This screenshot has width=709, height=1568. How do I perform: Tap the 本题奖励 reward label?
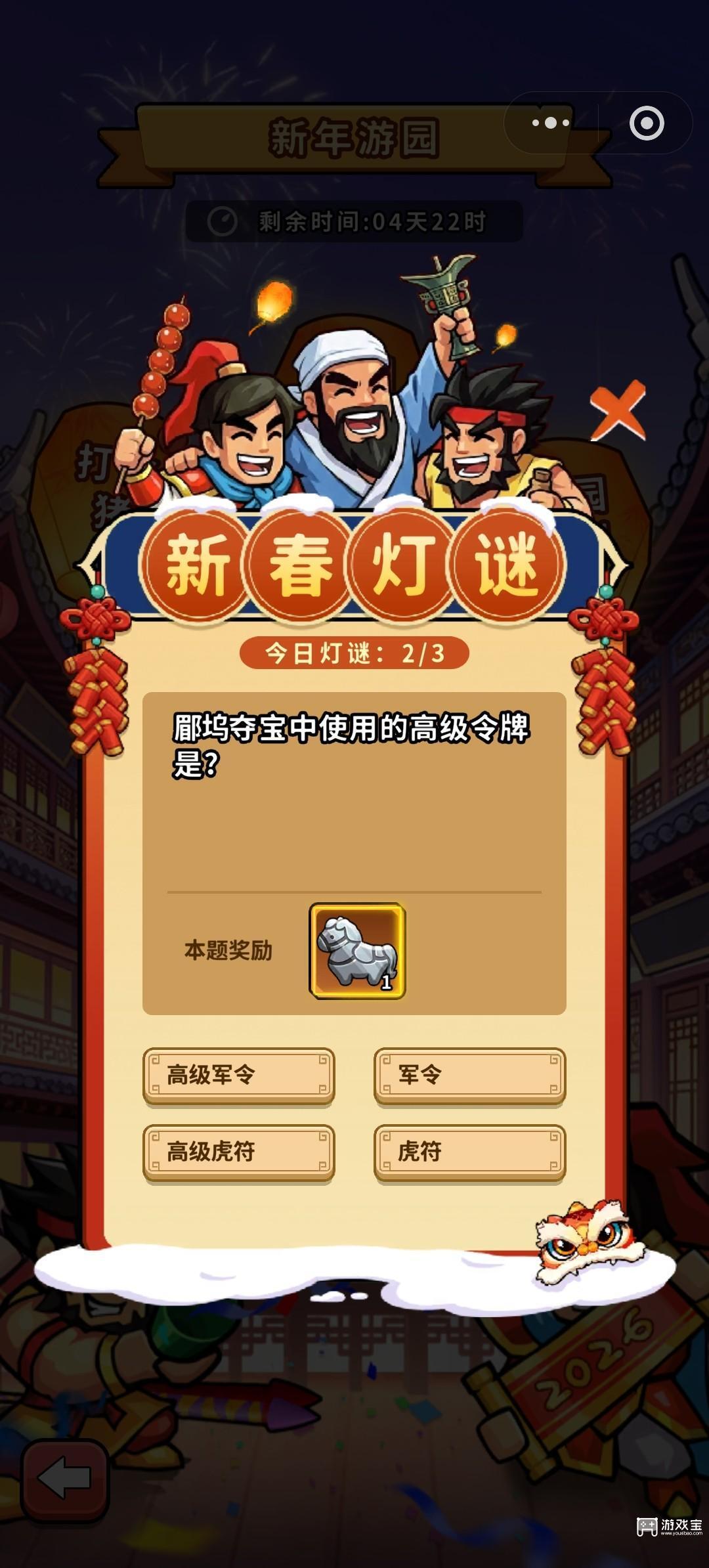tap(230, 949)
